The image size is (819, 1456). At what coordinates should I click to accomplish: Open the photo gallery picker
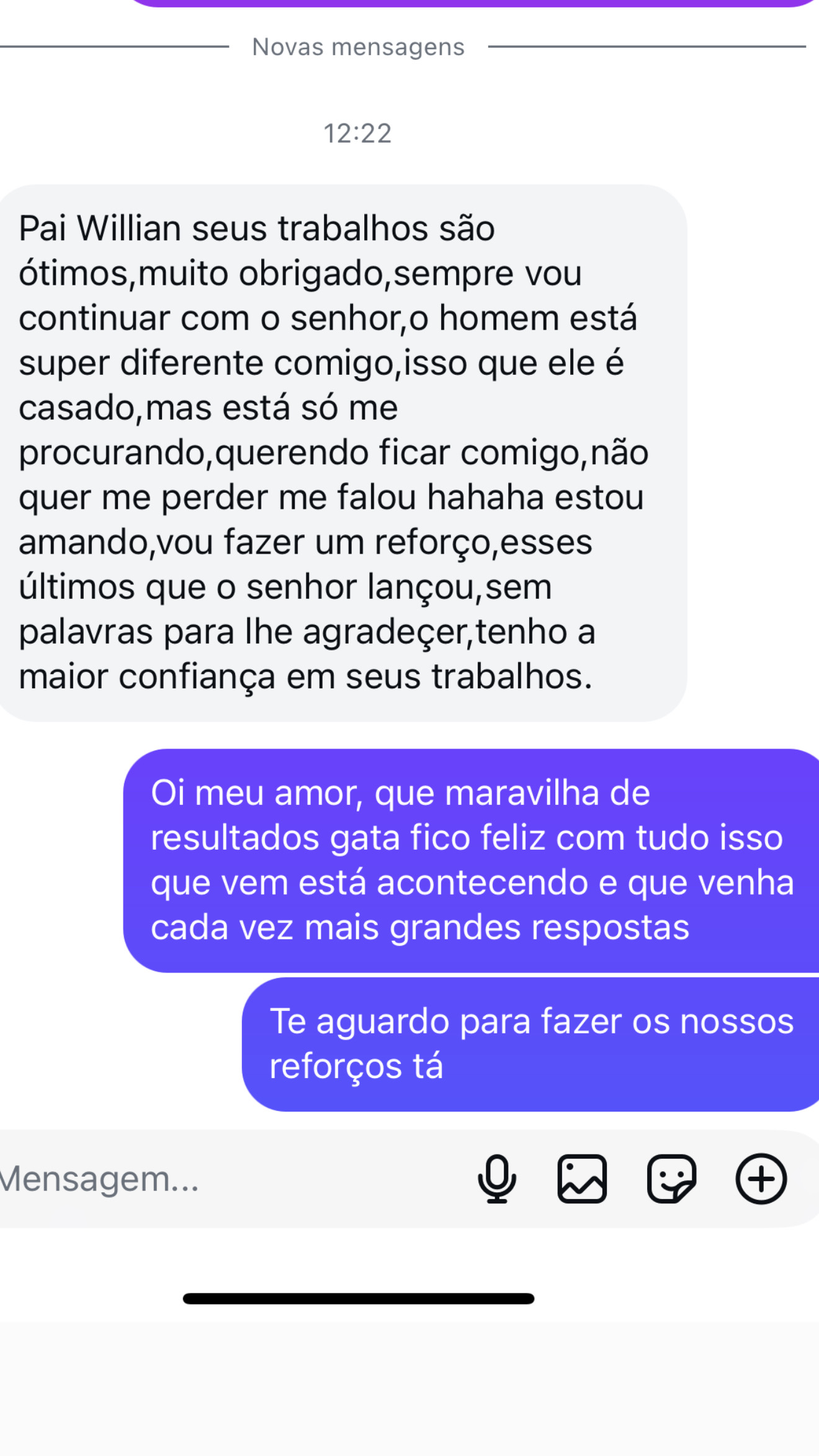[582, 1179]
